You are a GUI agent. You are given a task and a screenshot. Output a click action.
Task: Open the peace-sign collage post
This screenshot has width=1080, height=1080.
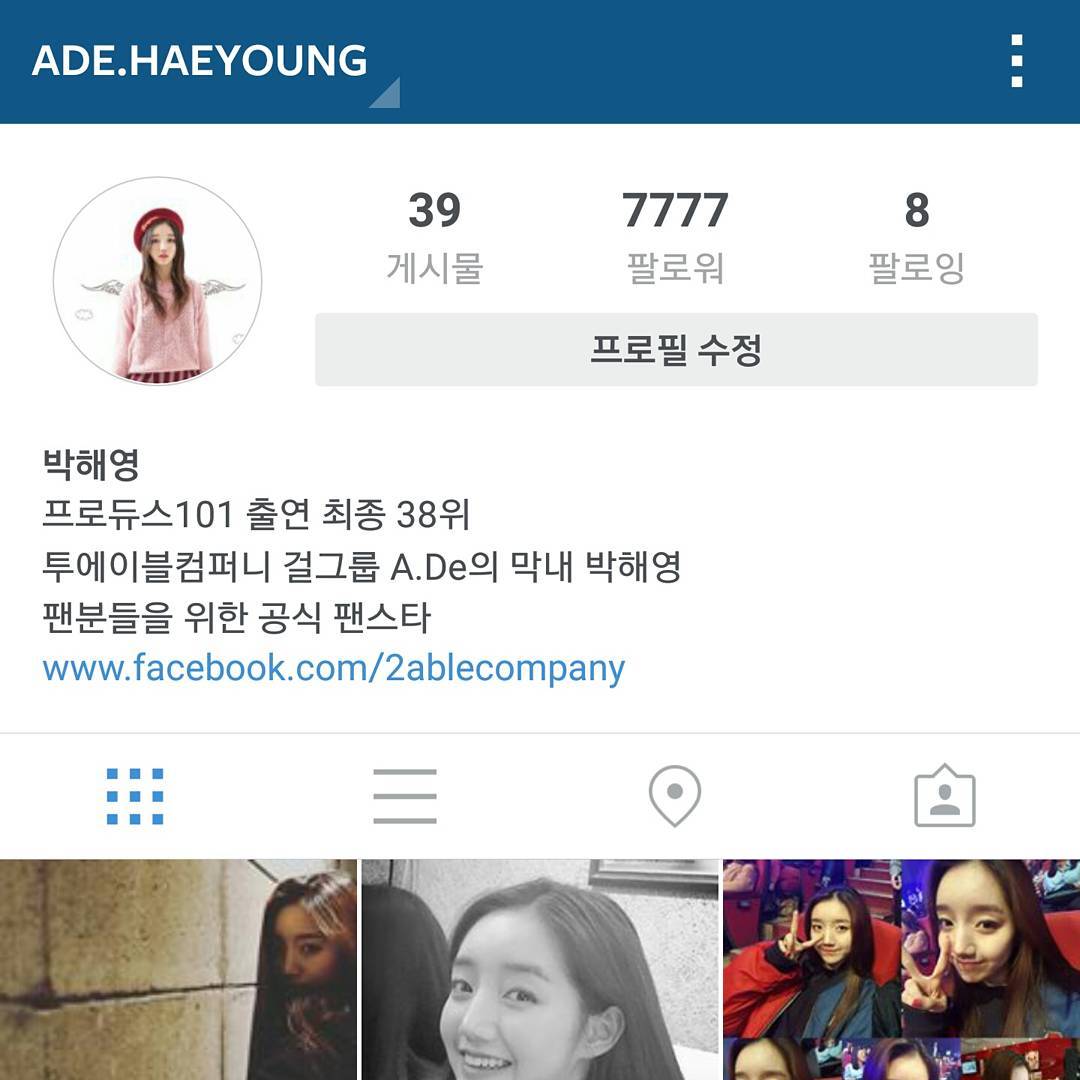tap(902, 970)
